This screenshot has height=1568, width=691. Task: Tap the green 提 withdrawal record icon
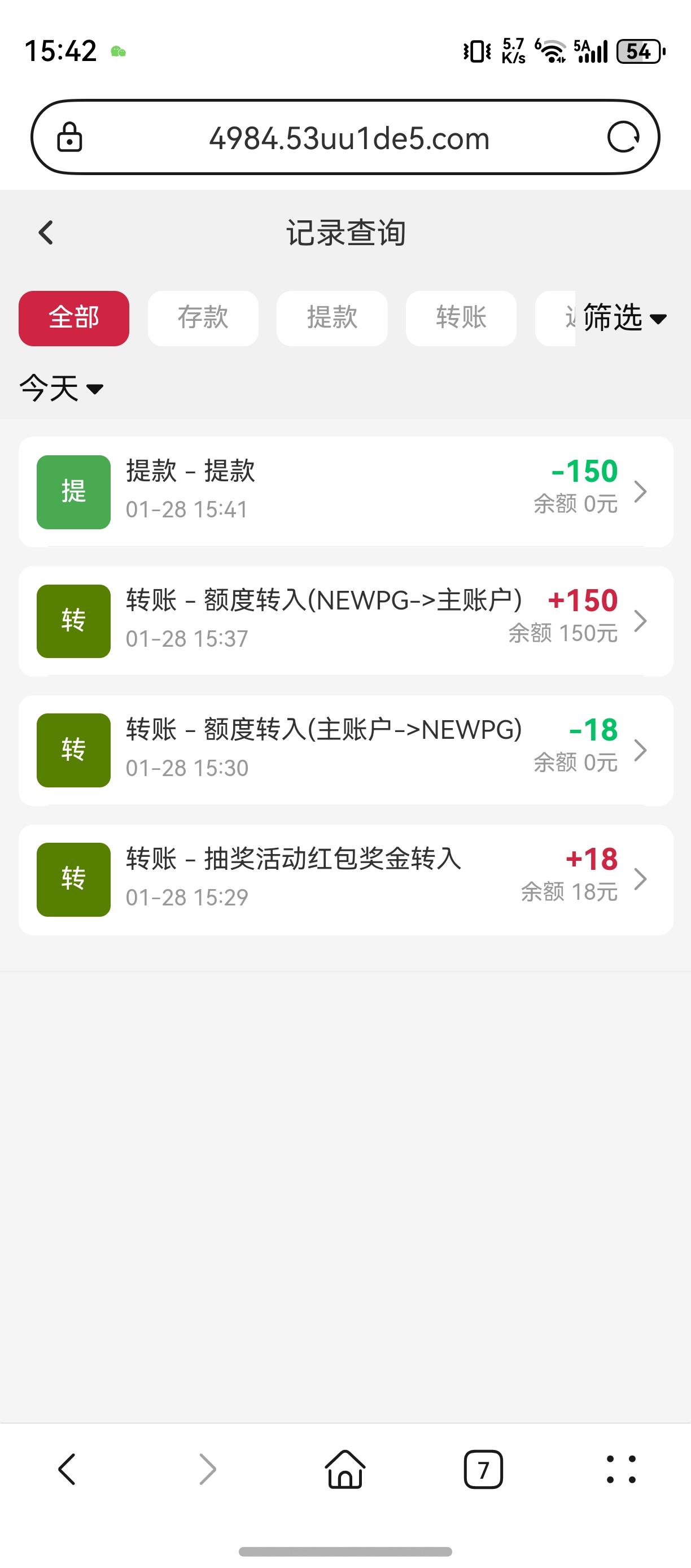coord(72,491)
